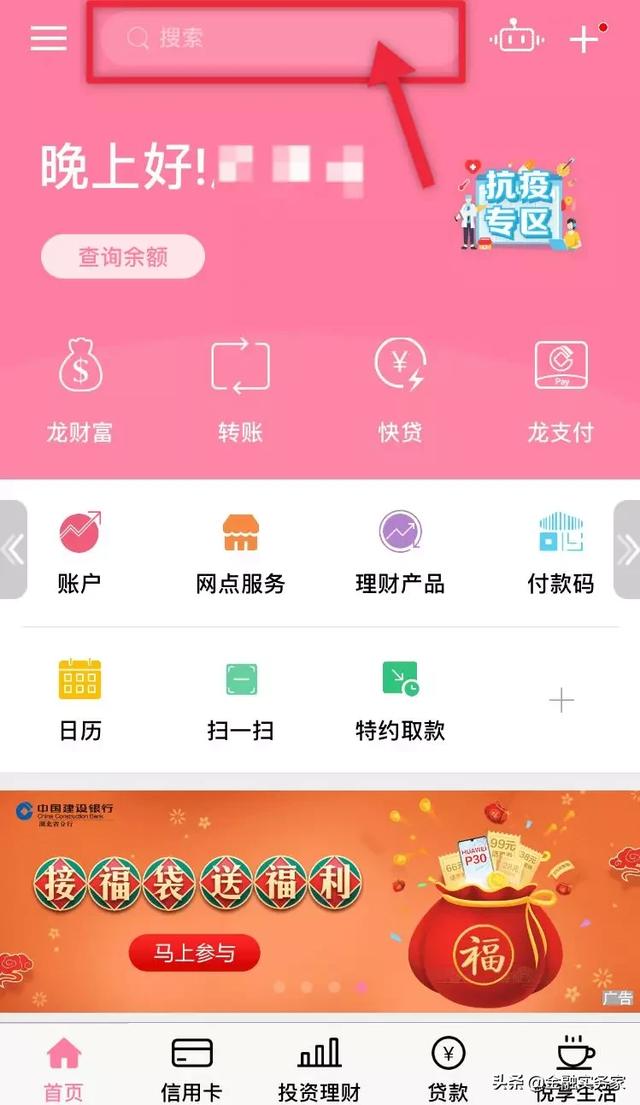This screenshot has height=1105, width=640.
Task: Open 特约取款
Action: [400, 700]
